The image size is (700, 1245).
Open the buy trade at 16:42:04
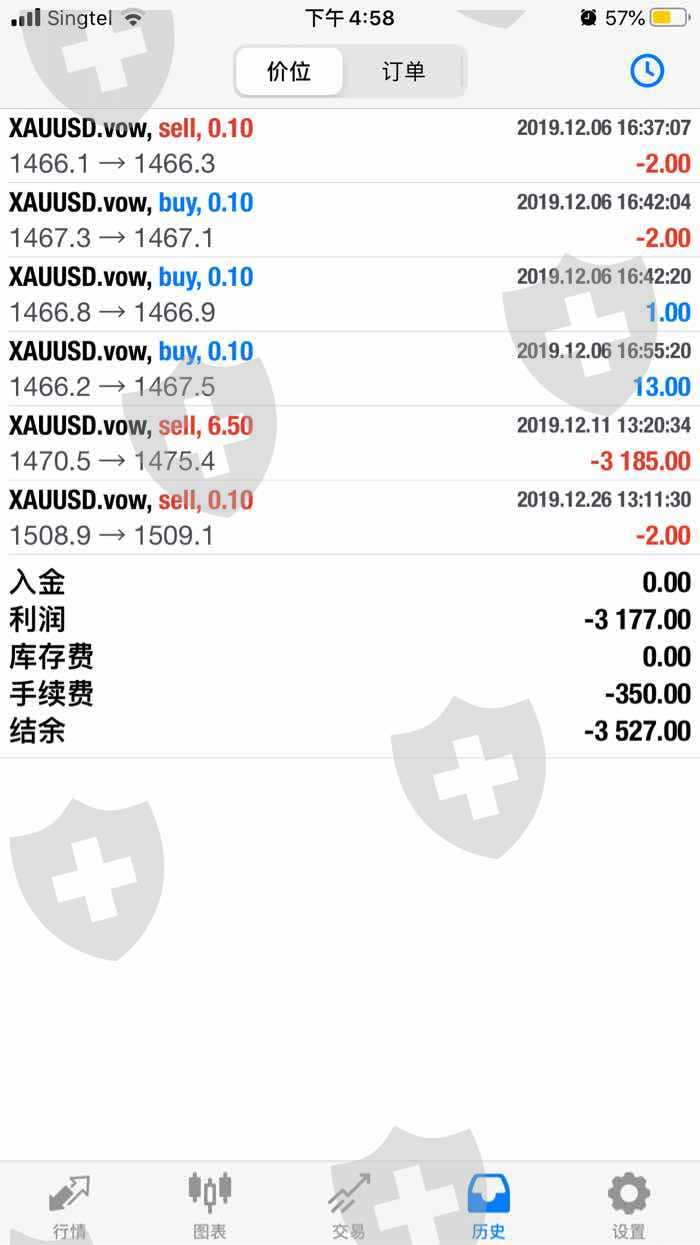pyautogui.click(x=350, y=220)
